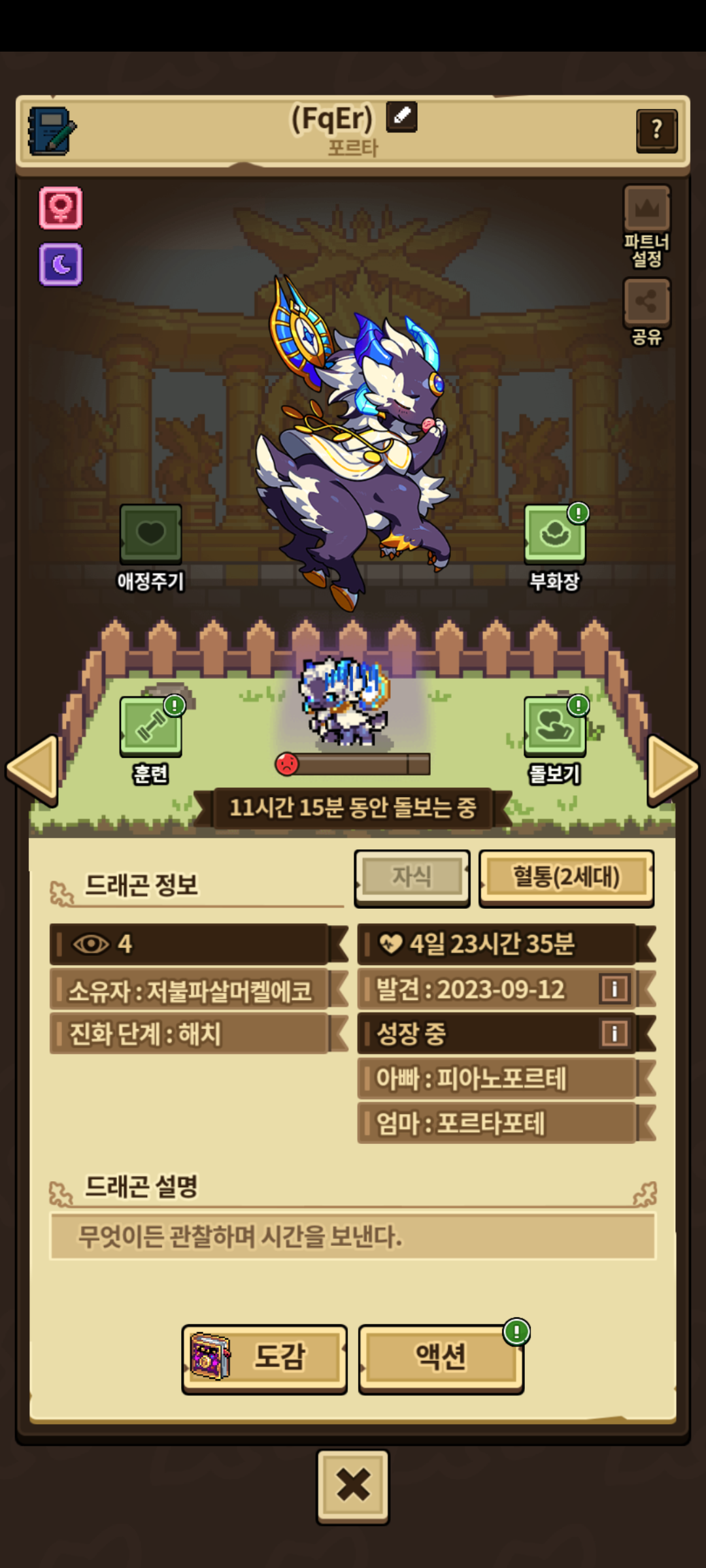Tap the female gender icon
706x1568 pixels.
click(61, 208)
